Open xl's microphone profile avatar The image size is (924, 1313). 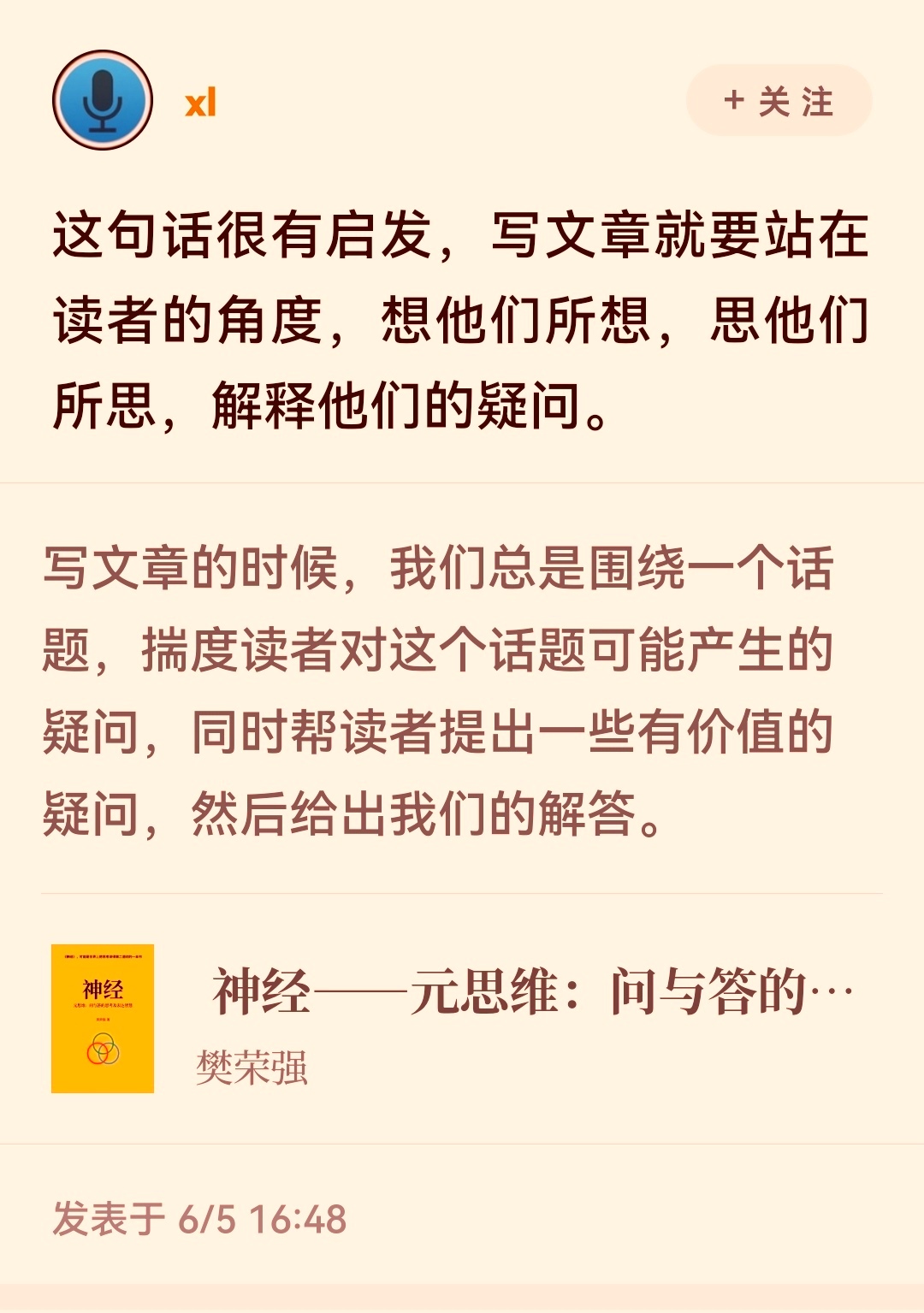pos(103,100)
